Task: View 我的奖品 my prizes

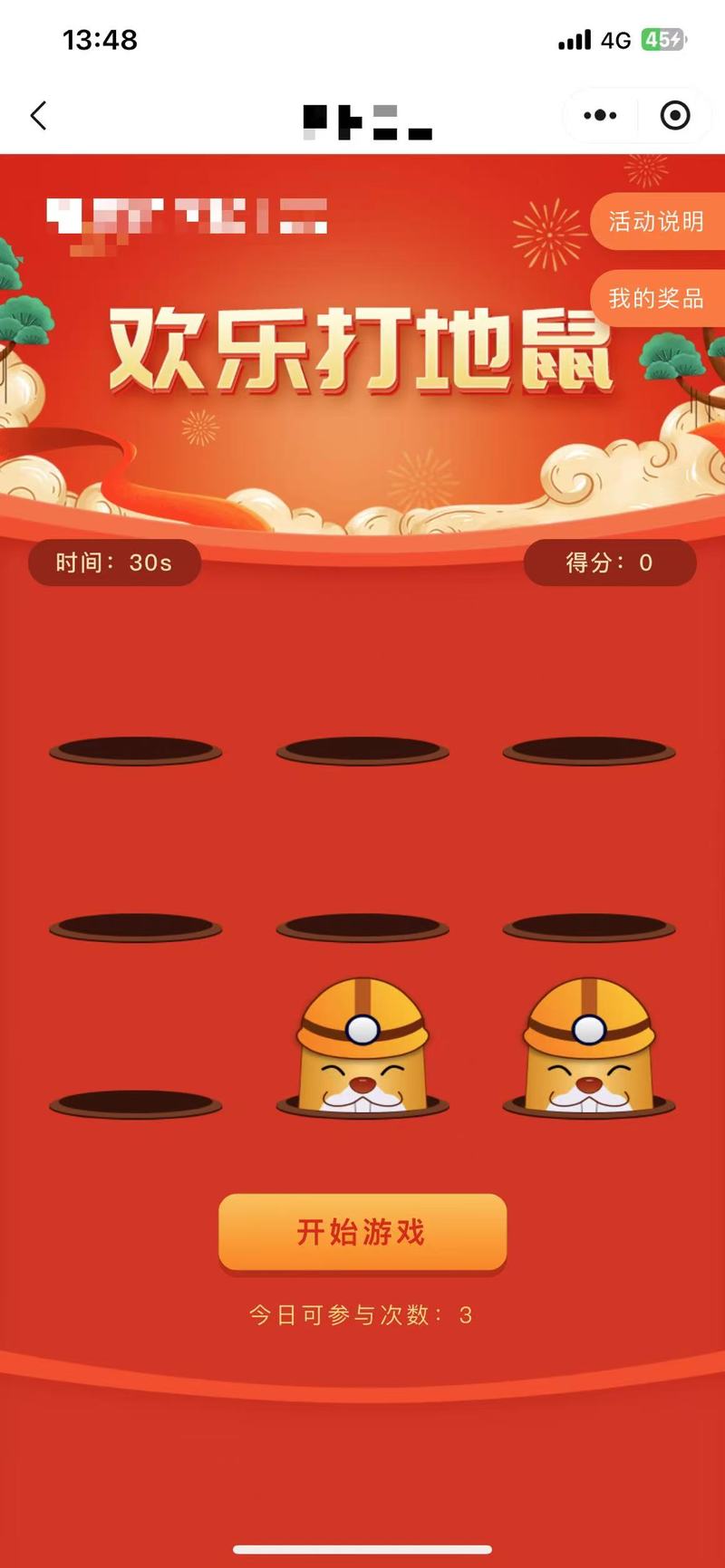Action: point(657,298)
